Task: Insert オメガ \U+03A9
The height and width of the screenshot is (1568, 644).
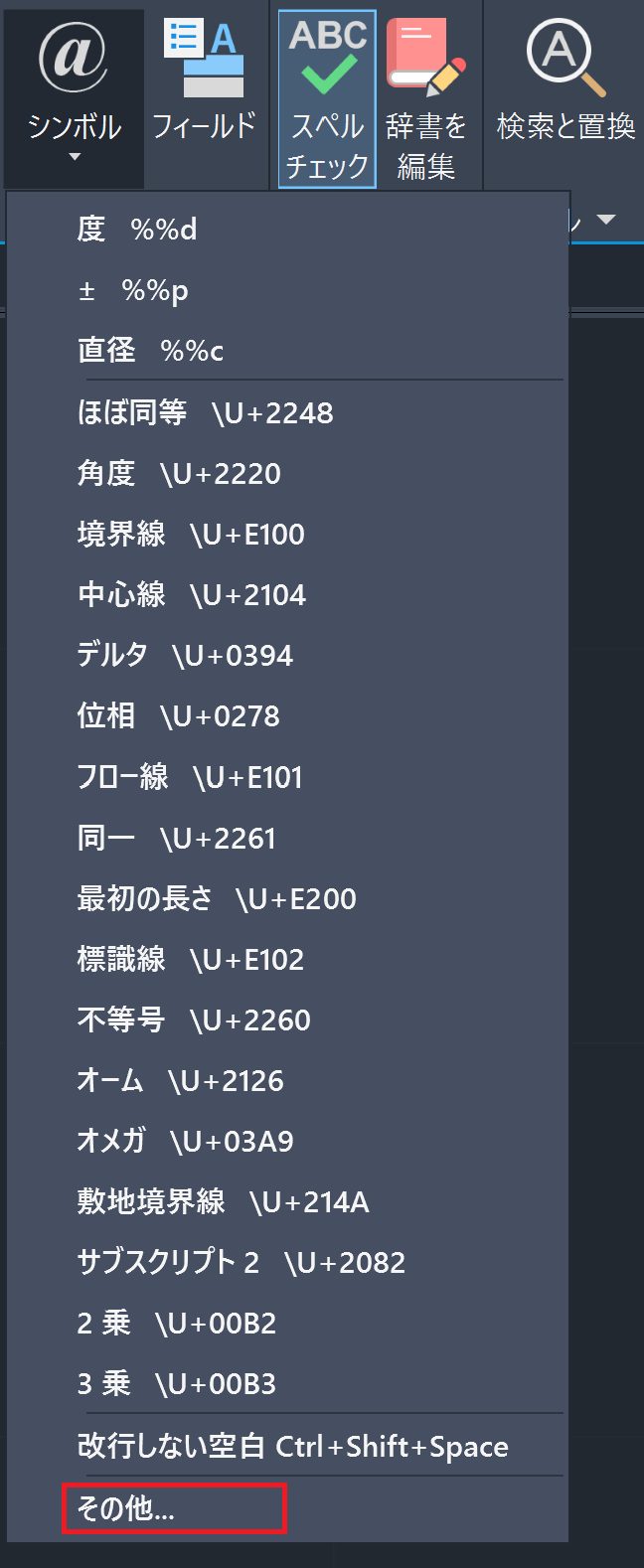Action: [185, 1142]
